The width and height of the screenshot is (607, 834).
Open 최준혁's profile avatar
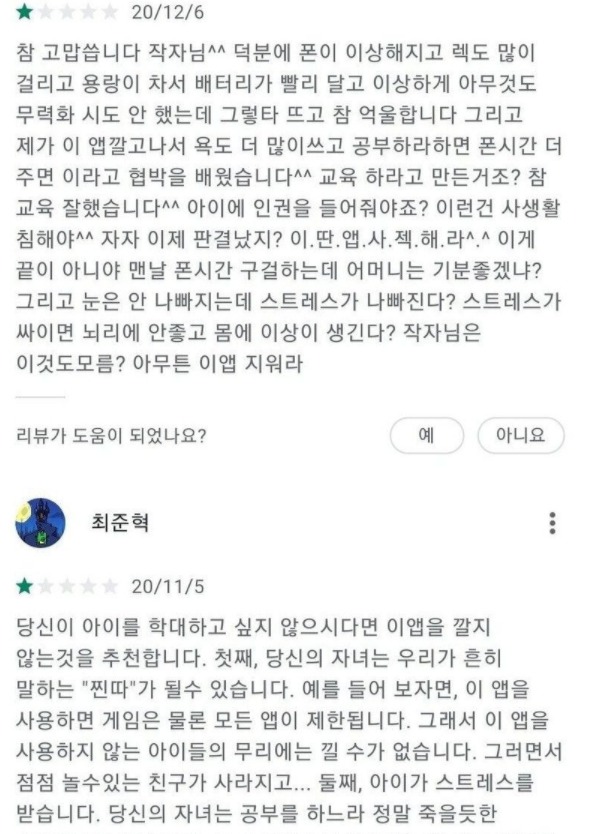(x=41, y=522)
